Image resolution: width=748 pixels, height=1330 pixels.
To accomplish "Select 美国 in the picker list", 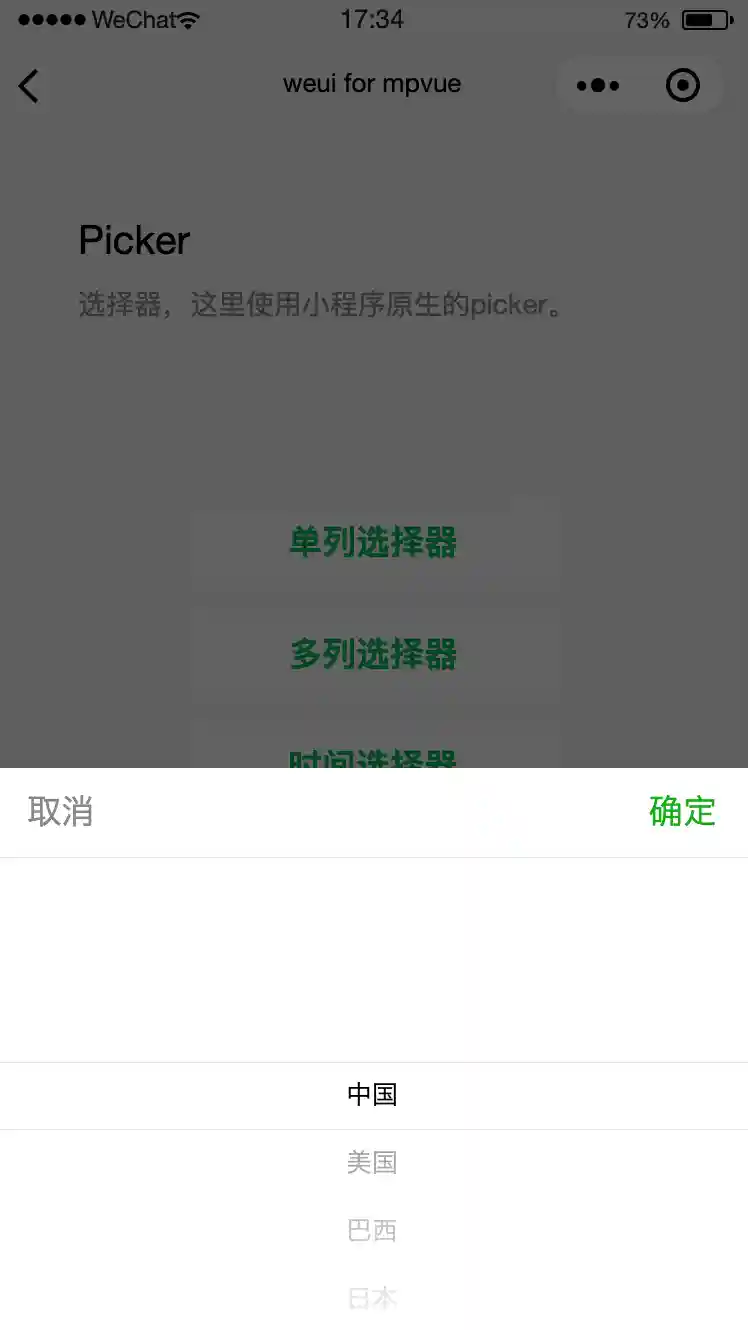I will 372,1162.
